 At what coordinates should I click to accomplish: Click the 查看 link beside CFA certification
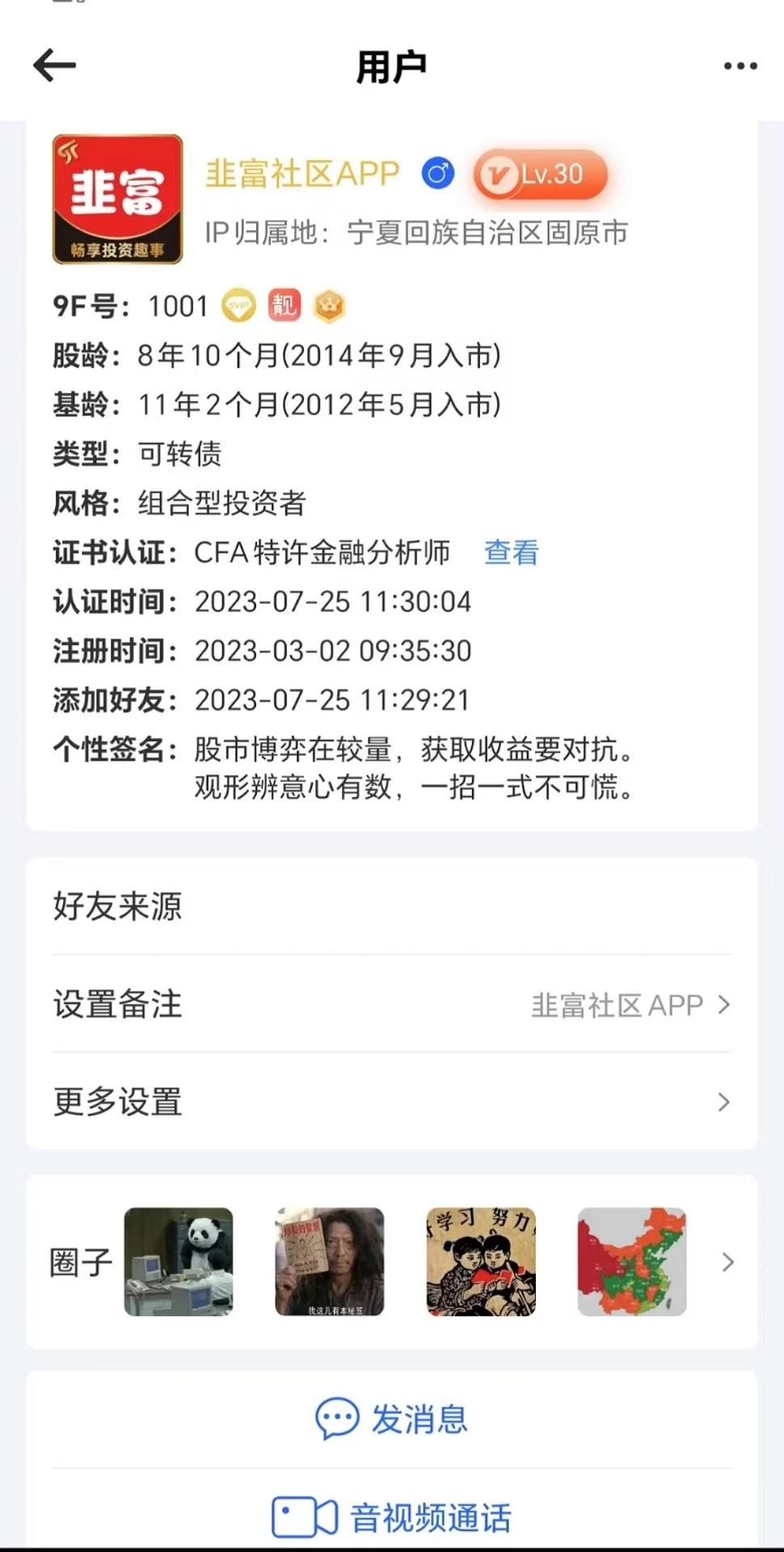510,553
